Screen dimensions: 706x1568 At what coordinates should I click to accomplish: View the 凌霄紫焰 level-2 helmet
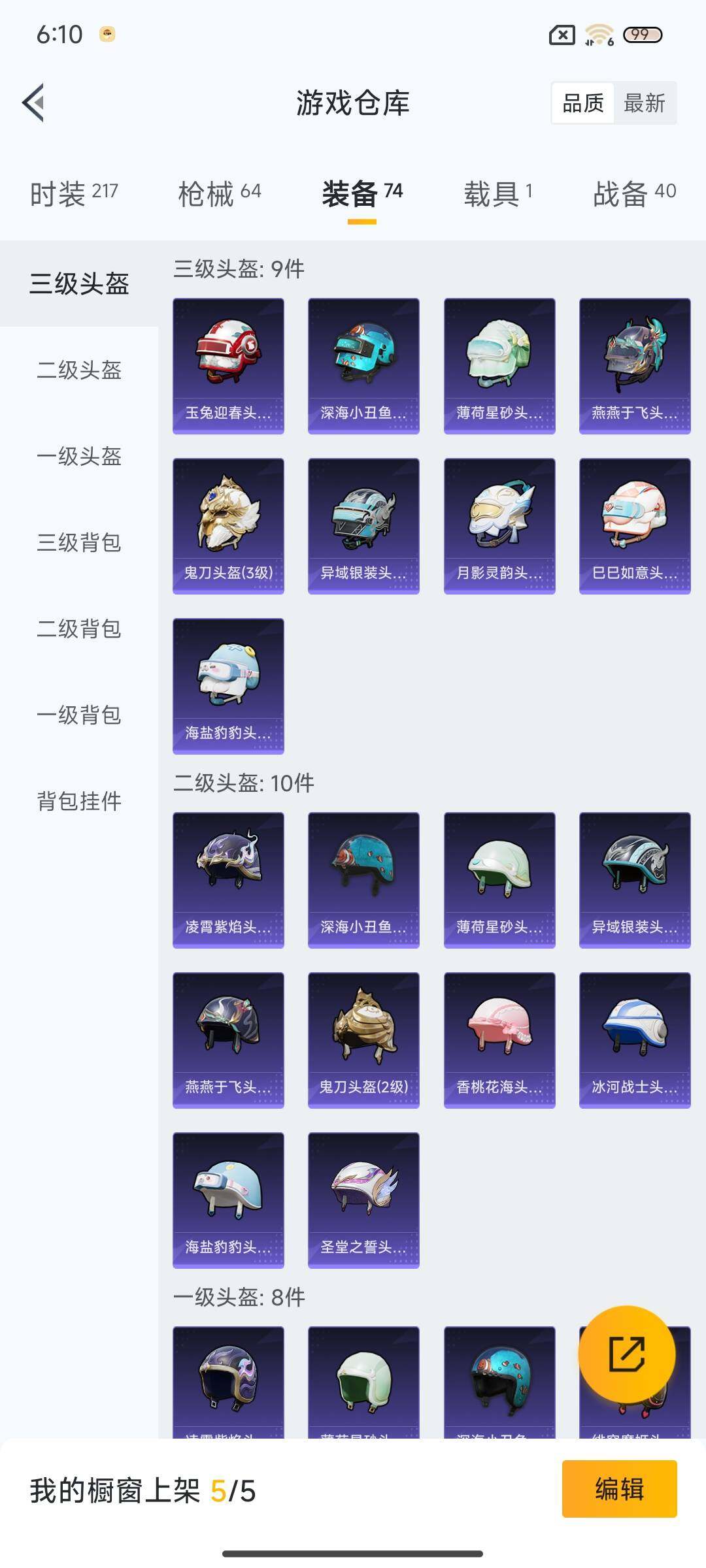coord(228,880)
